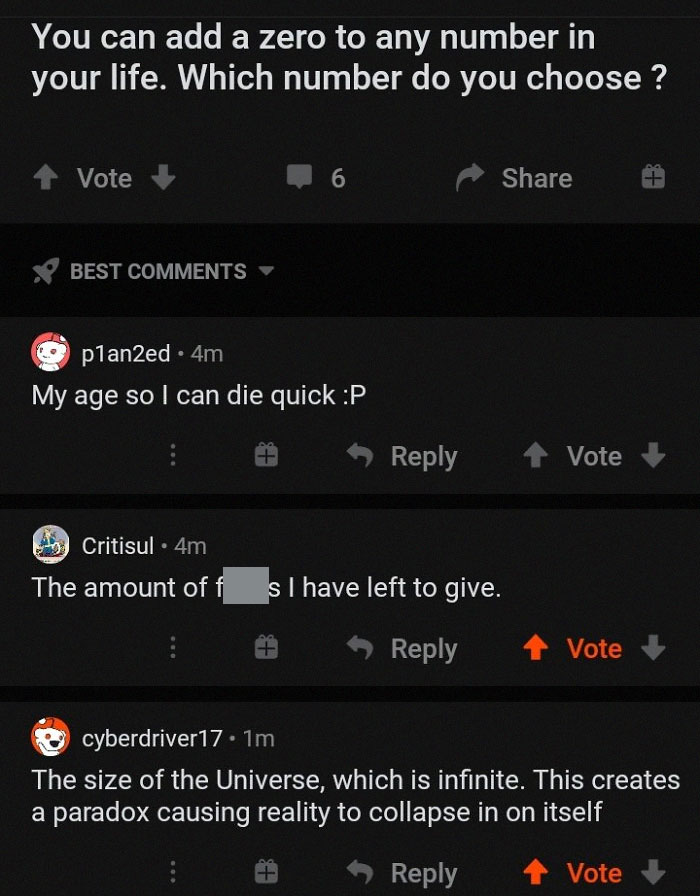Give an award to cyberdriver17's comment

tap(265, 873)
